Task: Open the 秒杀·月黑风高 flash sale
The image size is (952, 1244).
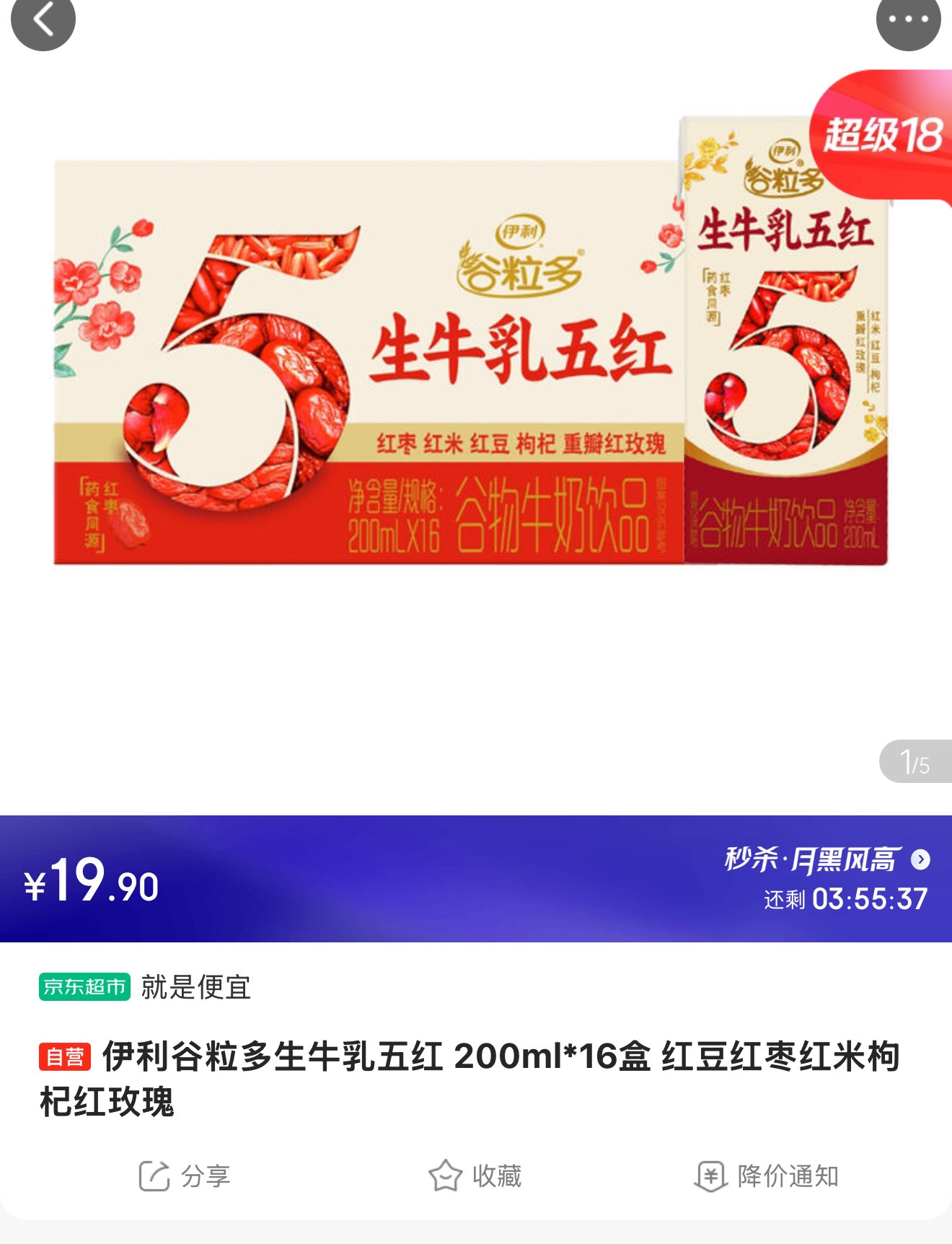Action: [826, 859]
